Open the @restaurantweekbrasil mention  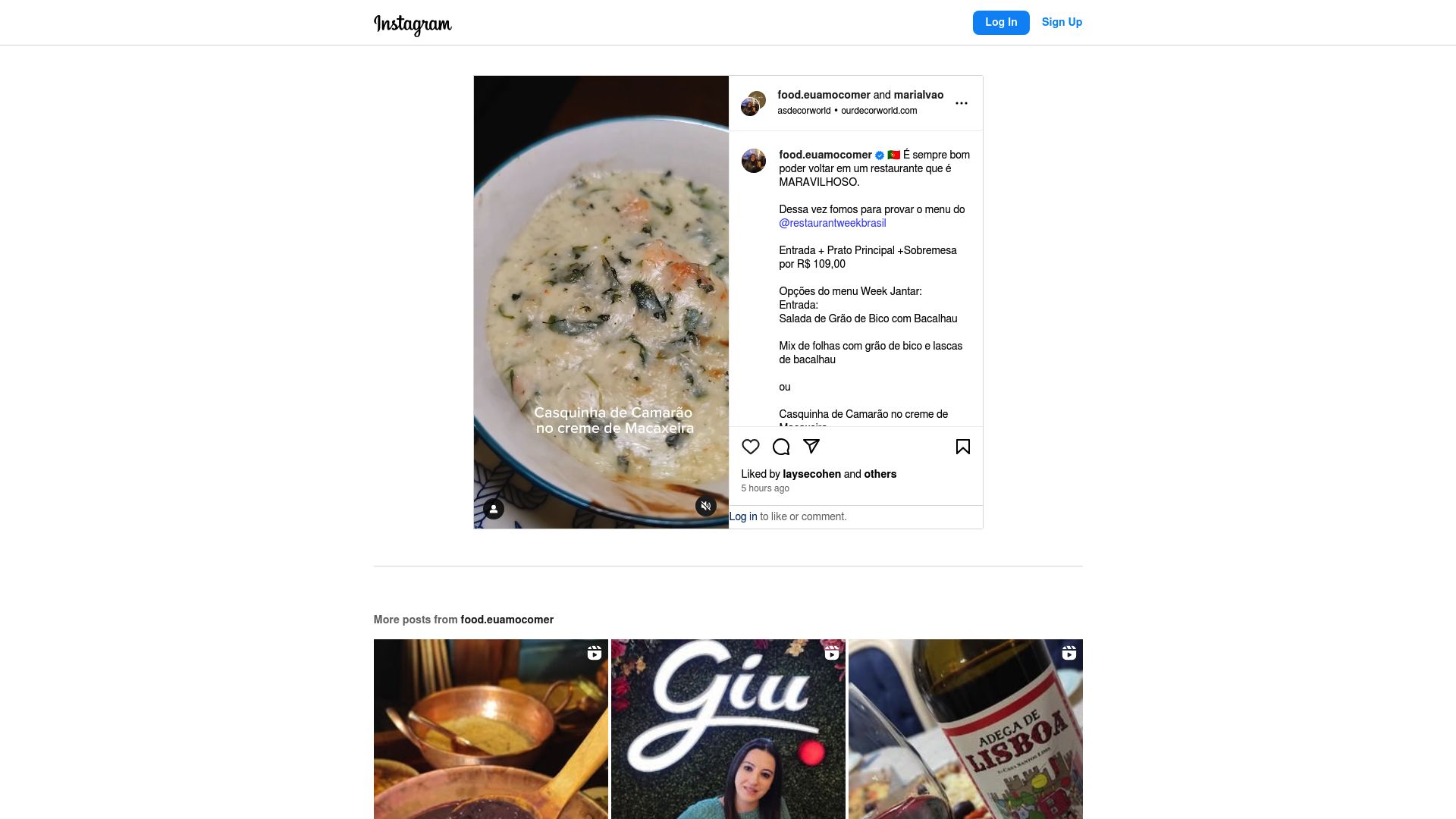pos(832,223)
